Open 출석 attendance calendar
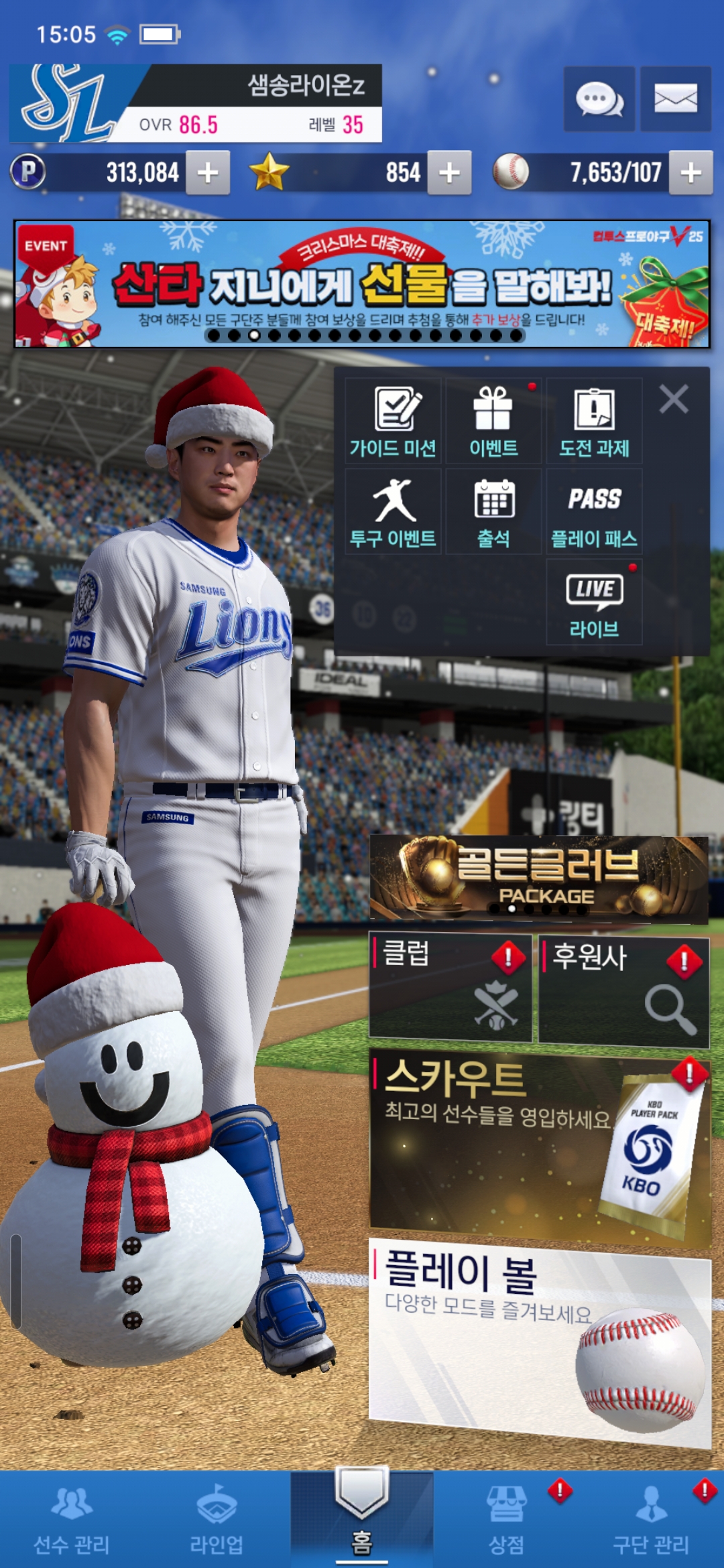Image resolution: width=724 pixels, height=1568 pixels. point(493,512)
